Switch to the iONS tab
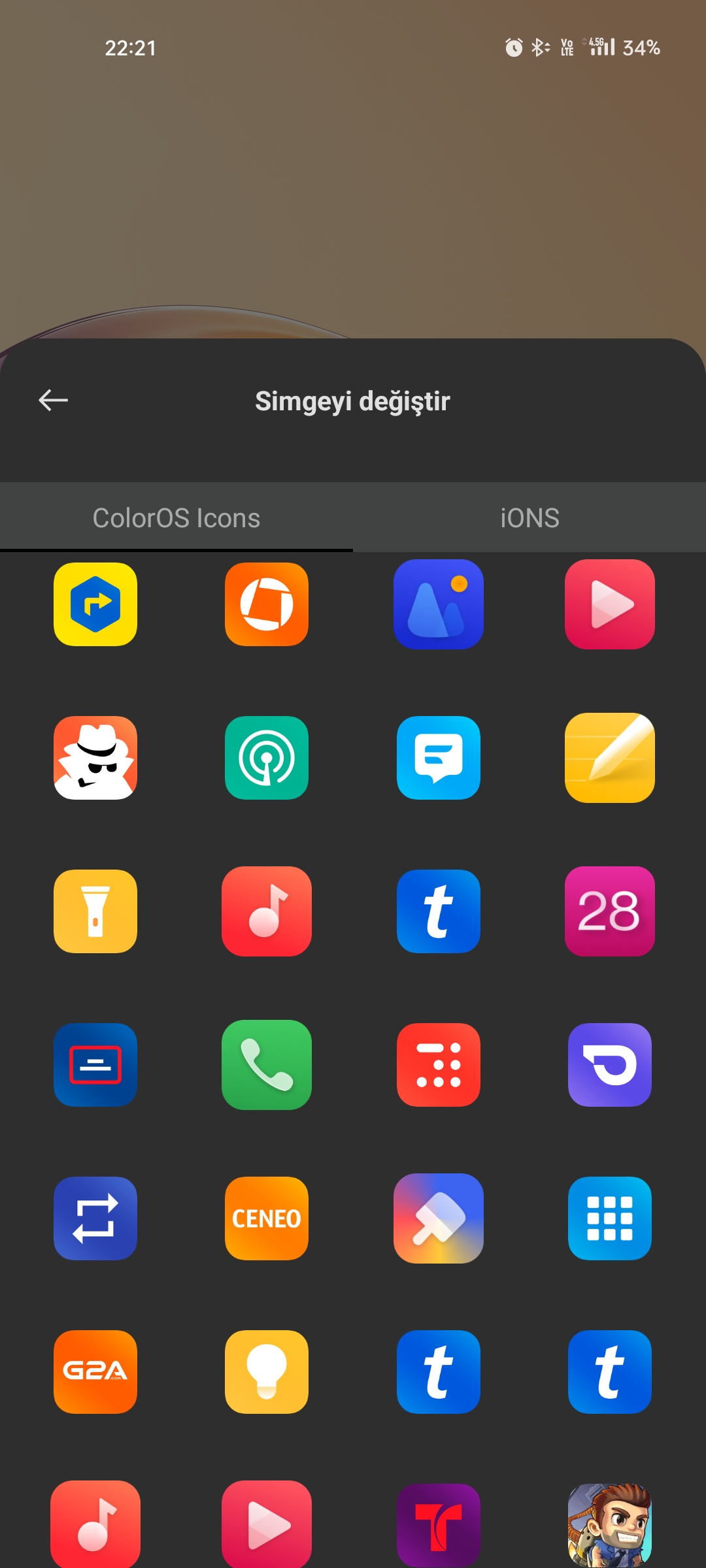The width and height of the screenshot is (706, 1568). [529, 518]
